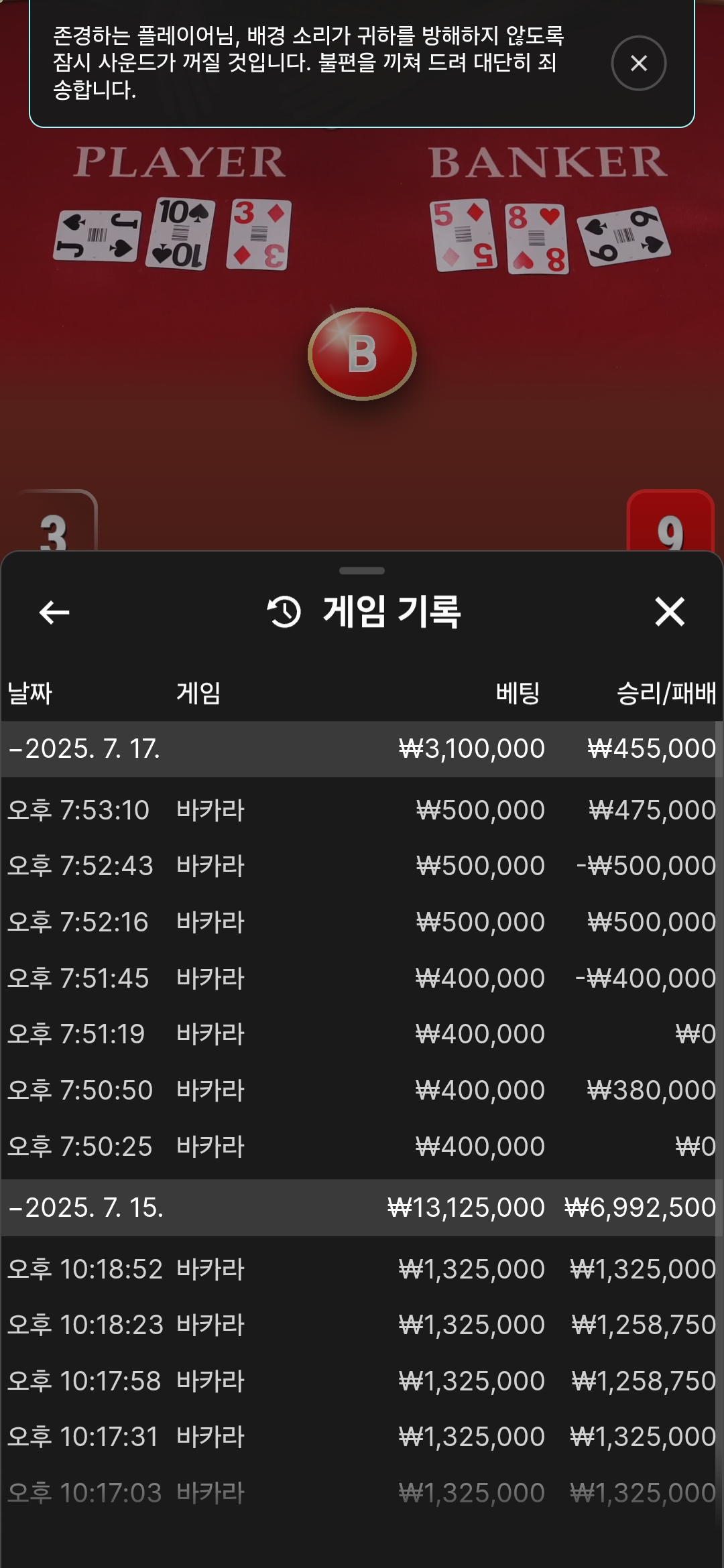Open the 오후 7:50:25 바카라 record
724x1568 pixels.
click(362, 1147)
